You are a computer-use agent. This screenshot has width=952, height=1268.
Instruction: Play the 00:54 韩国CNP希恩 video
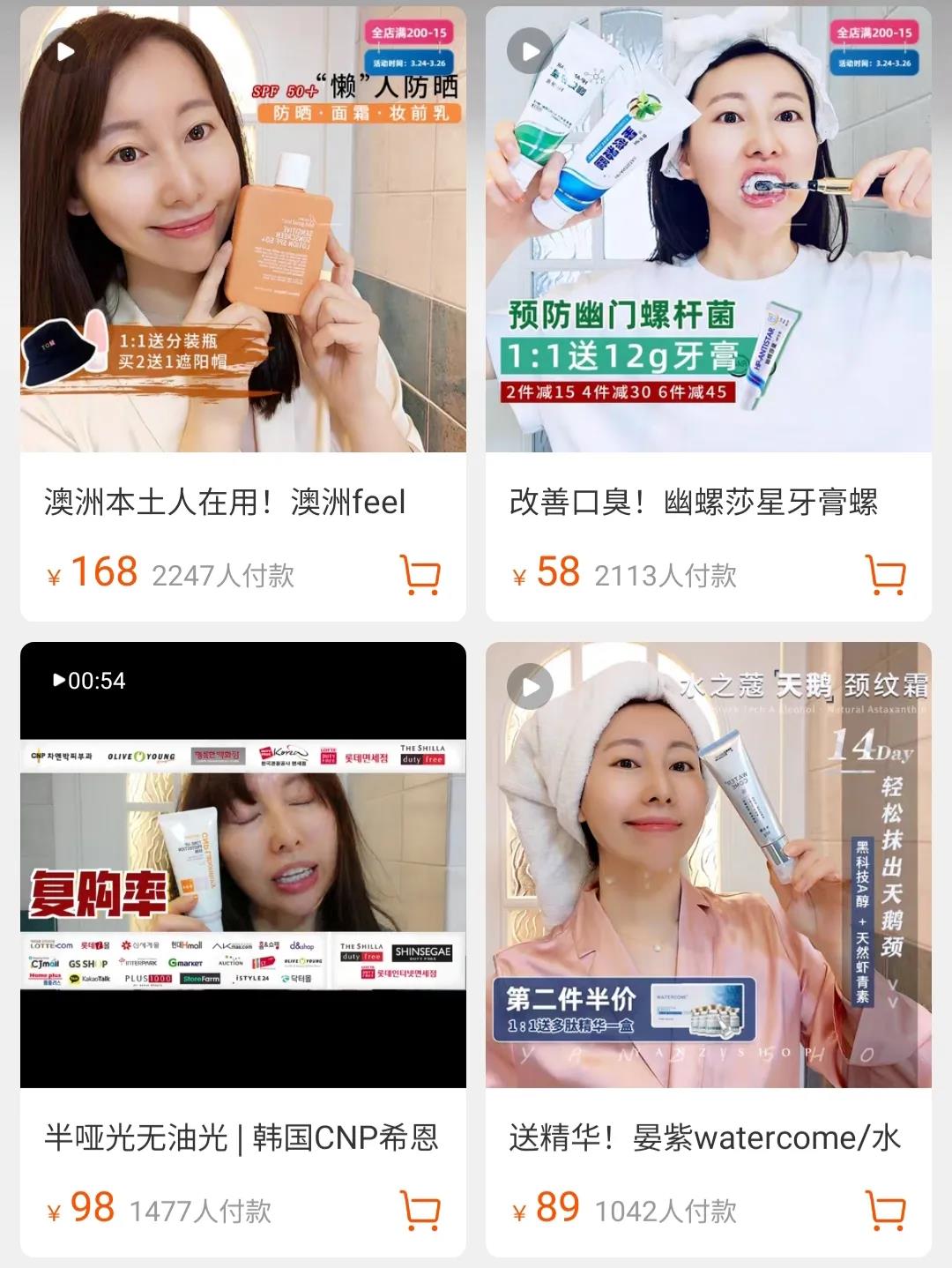coord(89,681)
